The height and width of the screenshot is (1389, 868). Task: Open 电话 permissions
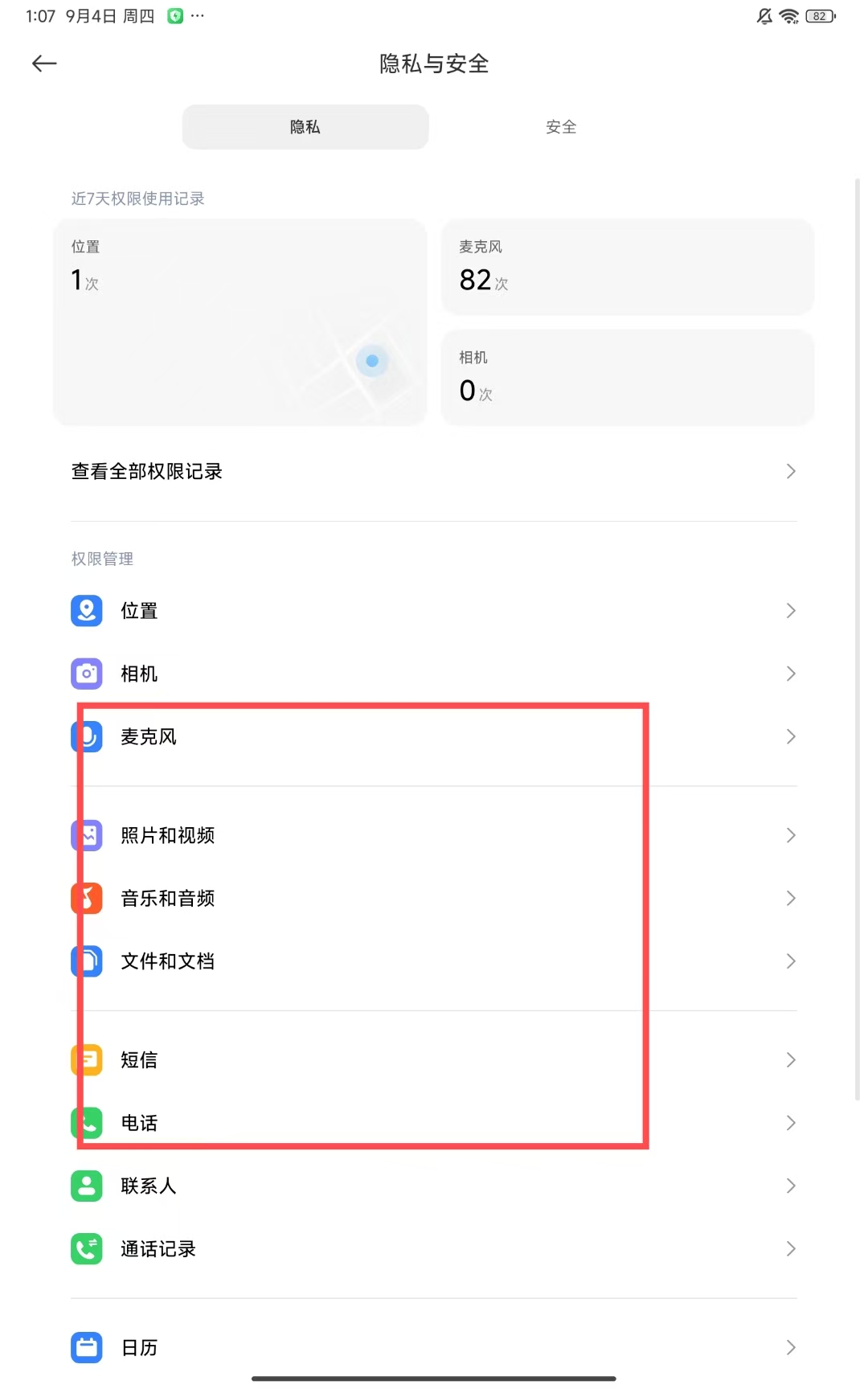[x=434, y=1123]
